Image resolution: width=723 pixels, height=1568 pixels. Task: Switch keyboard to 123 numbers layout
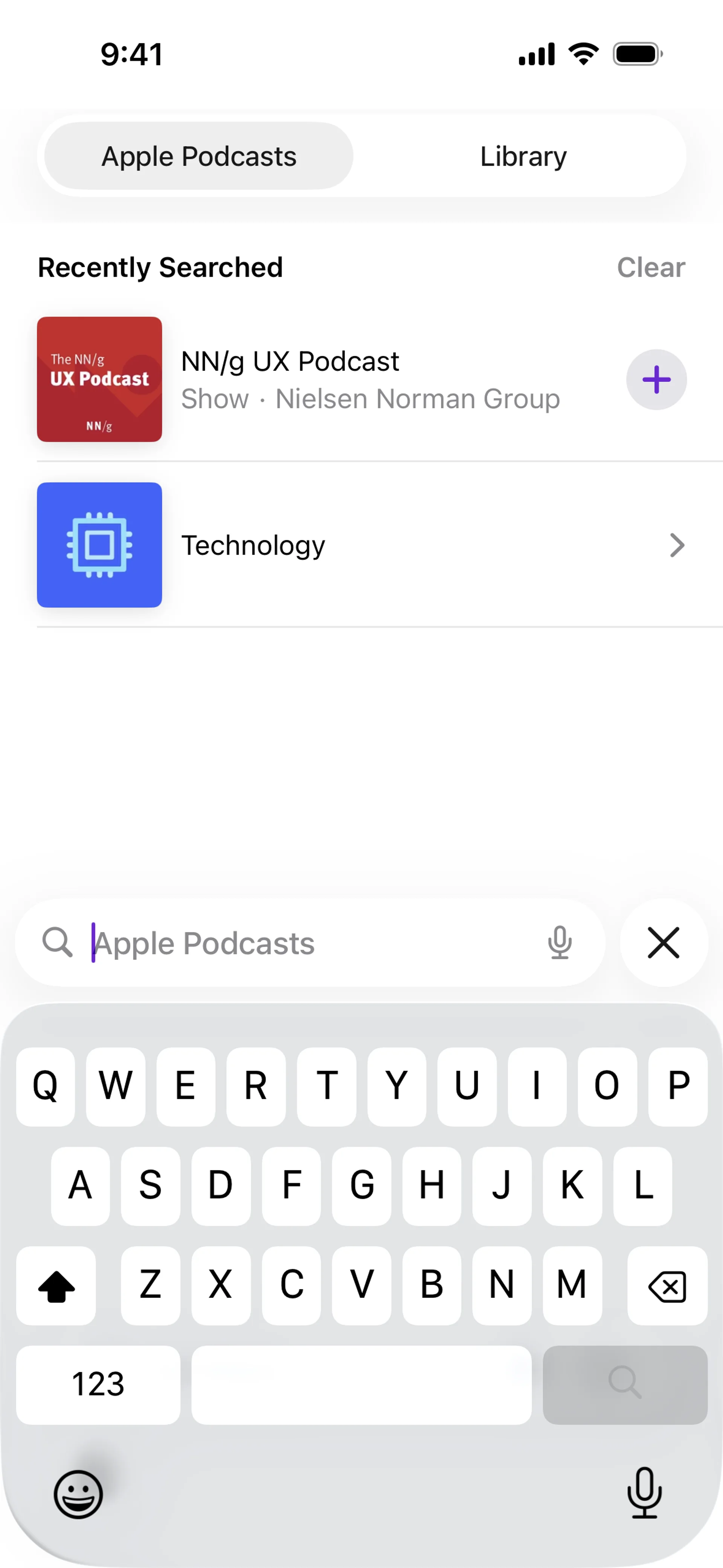(98, 1385)
